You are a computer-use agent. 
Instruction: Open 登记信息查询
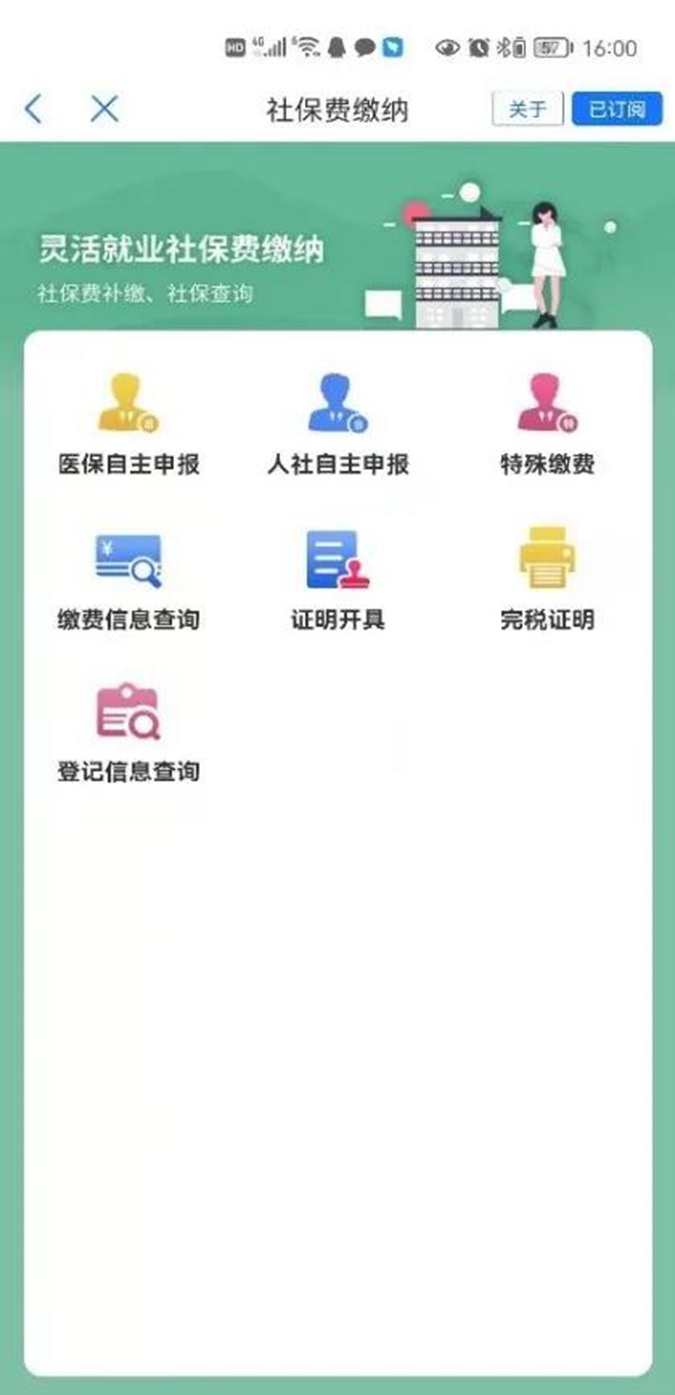pos(129,732)
